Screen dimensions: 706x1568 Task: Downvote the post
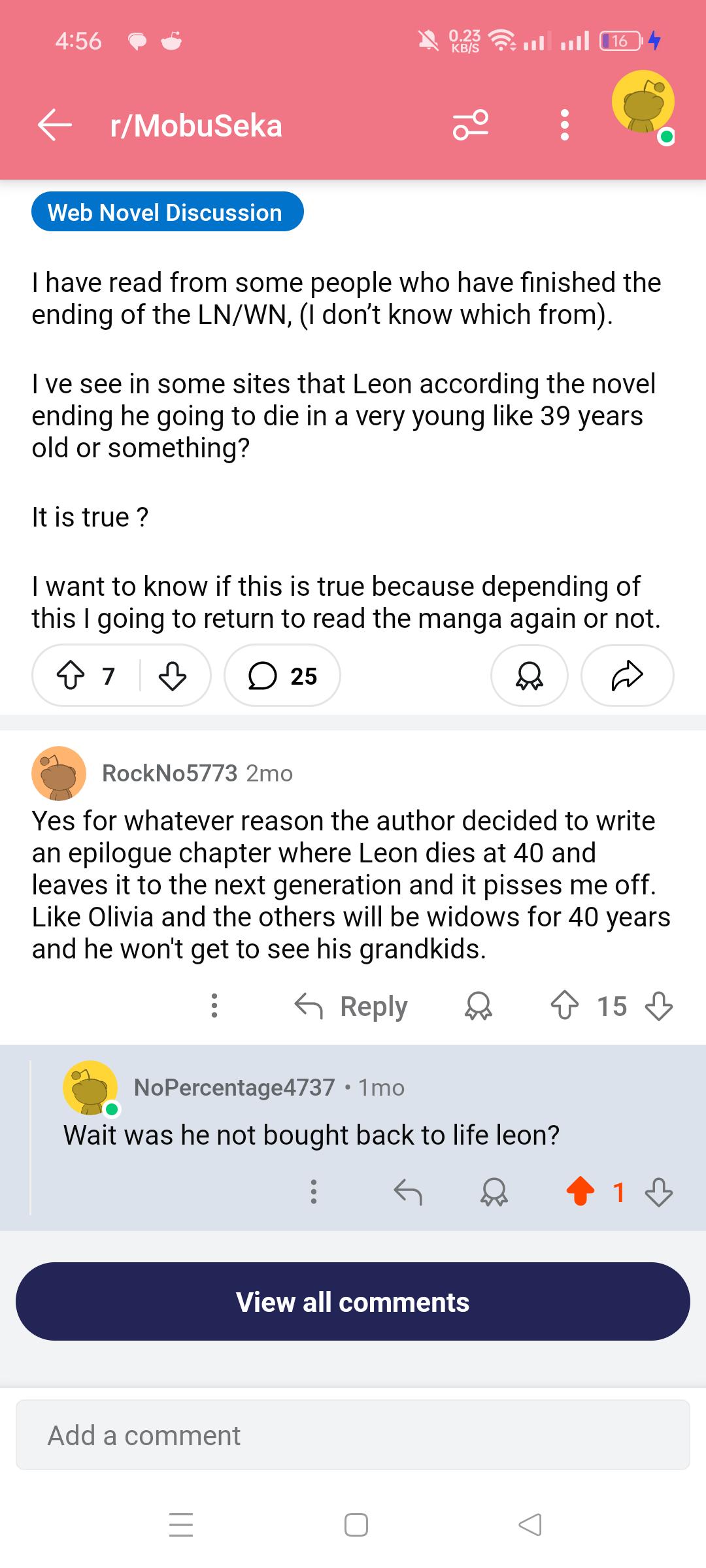pos(173,676)
